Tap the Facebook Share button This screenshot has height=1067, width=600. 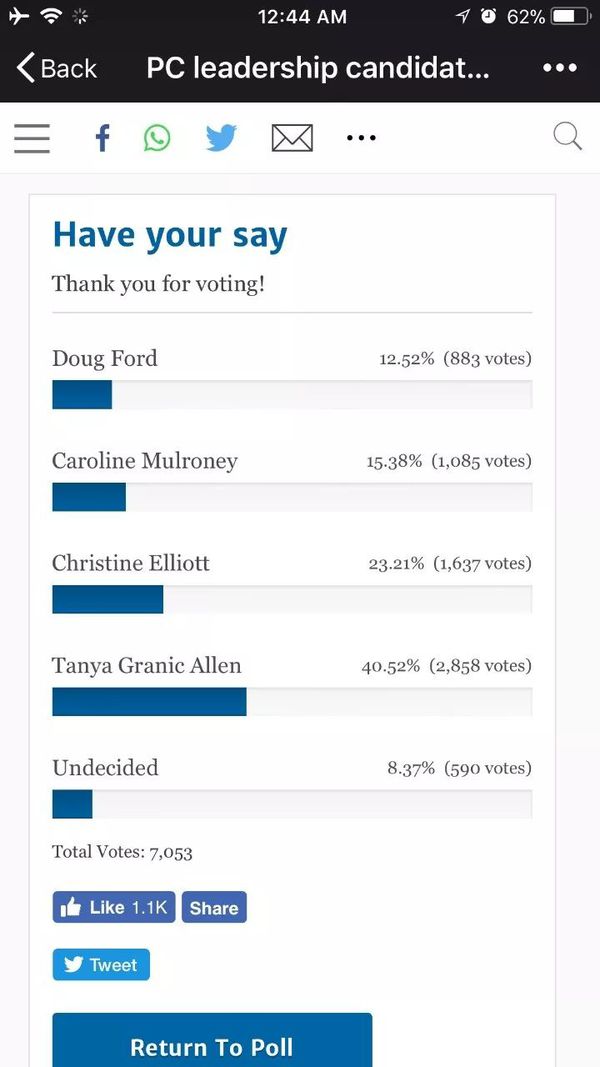[x=214, y=907]
